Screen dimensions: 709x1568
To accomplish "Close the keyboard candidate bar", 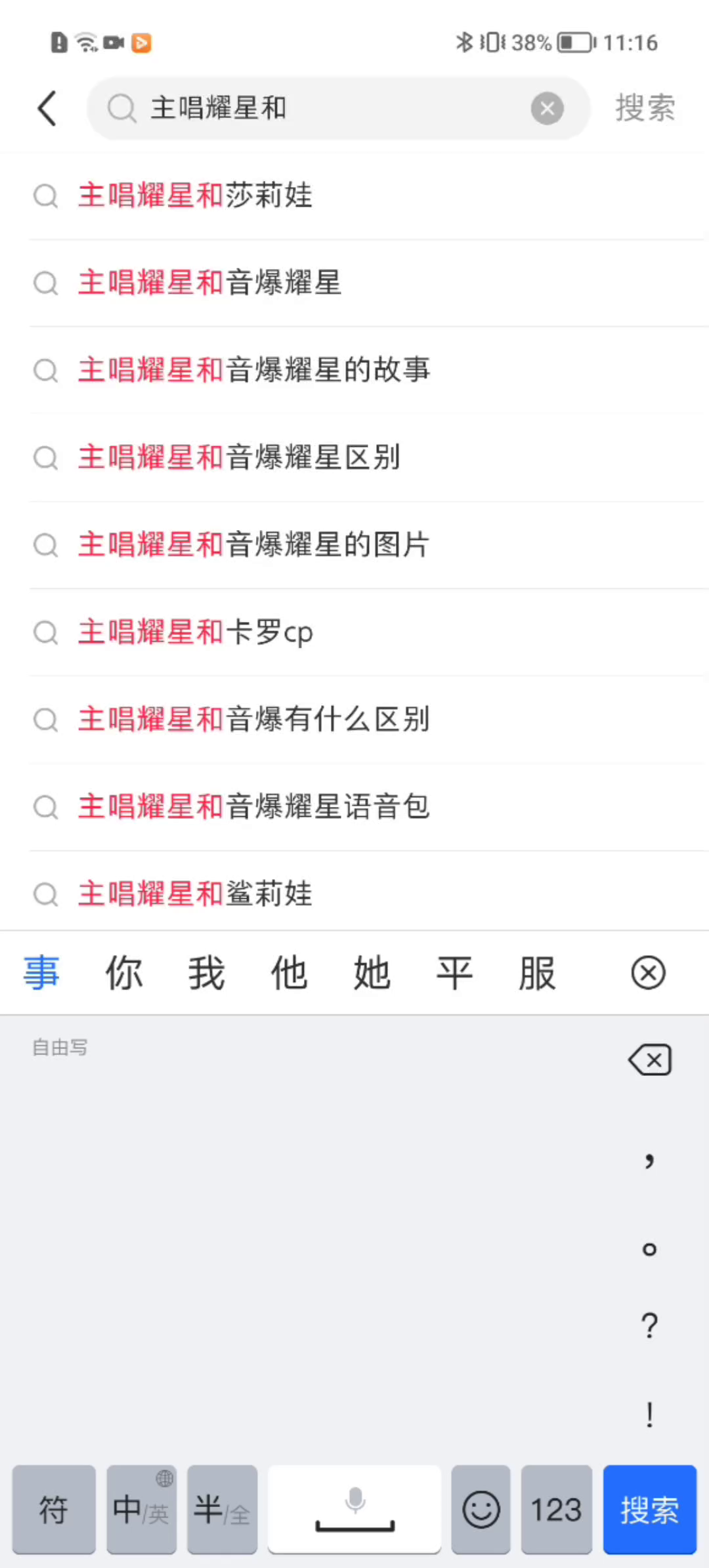I will (x=648, y=973).
